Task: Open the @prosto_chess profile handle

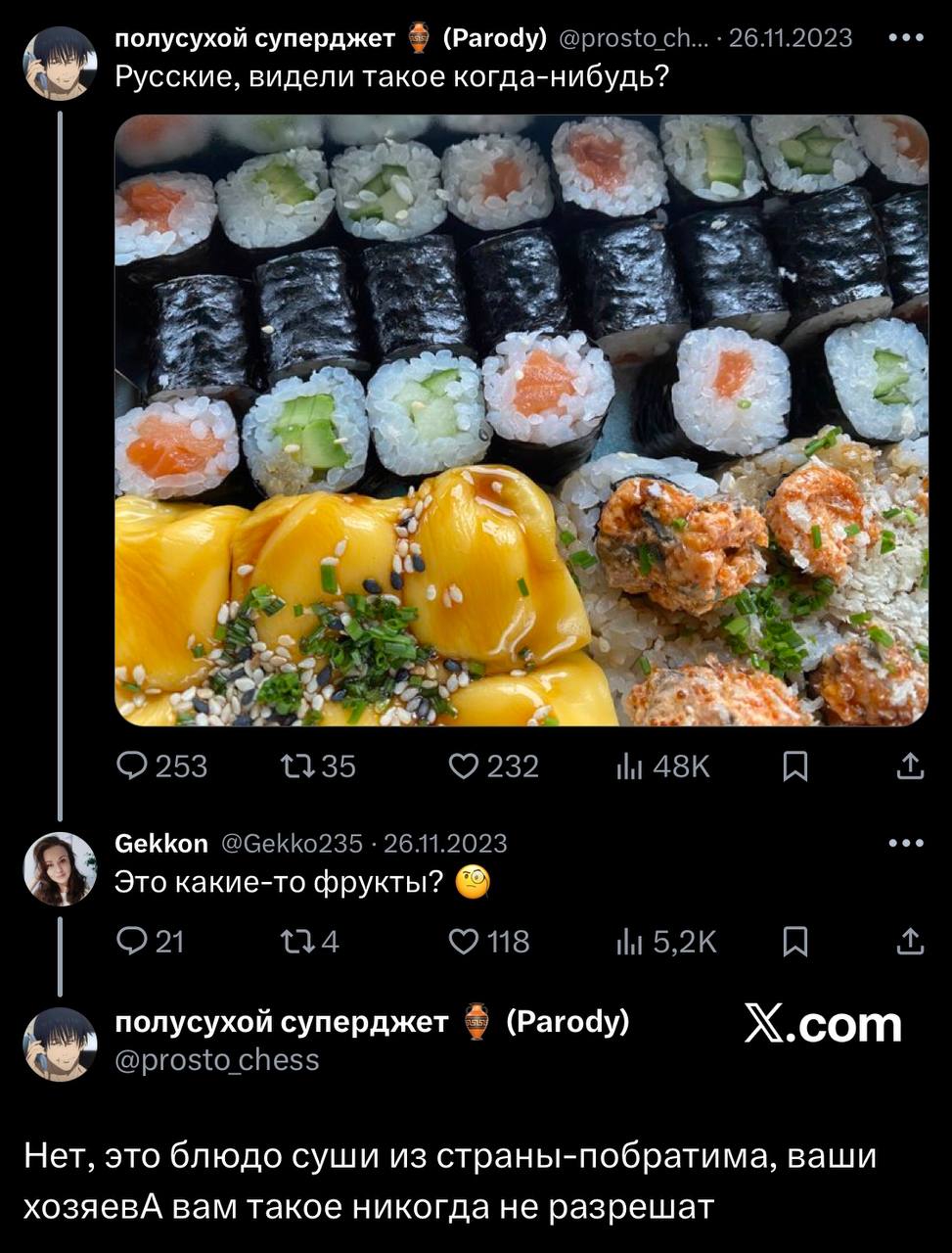Action: tap(217, 1060)
